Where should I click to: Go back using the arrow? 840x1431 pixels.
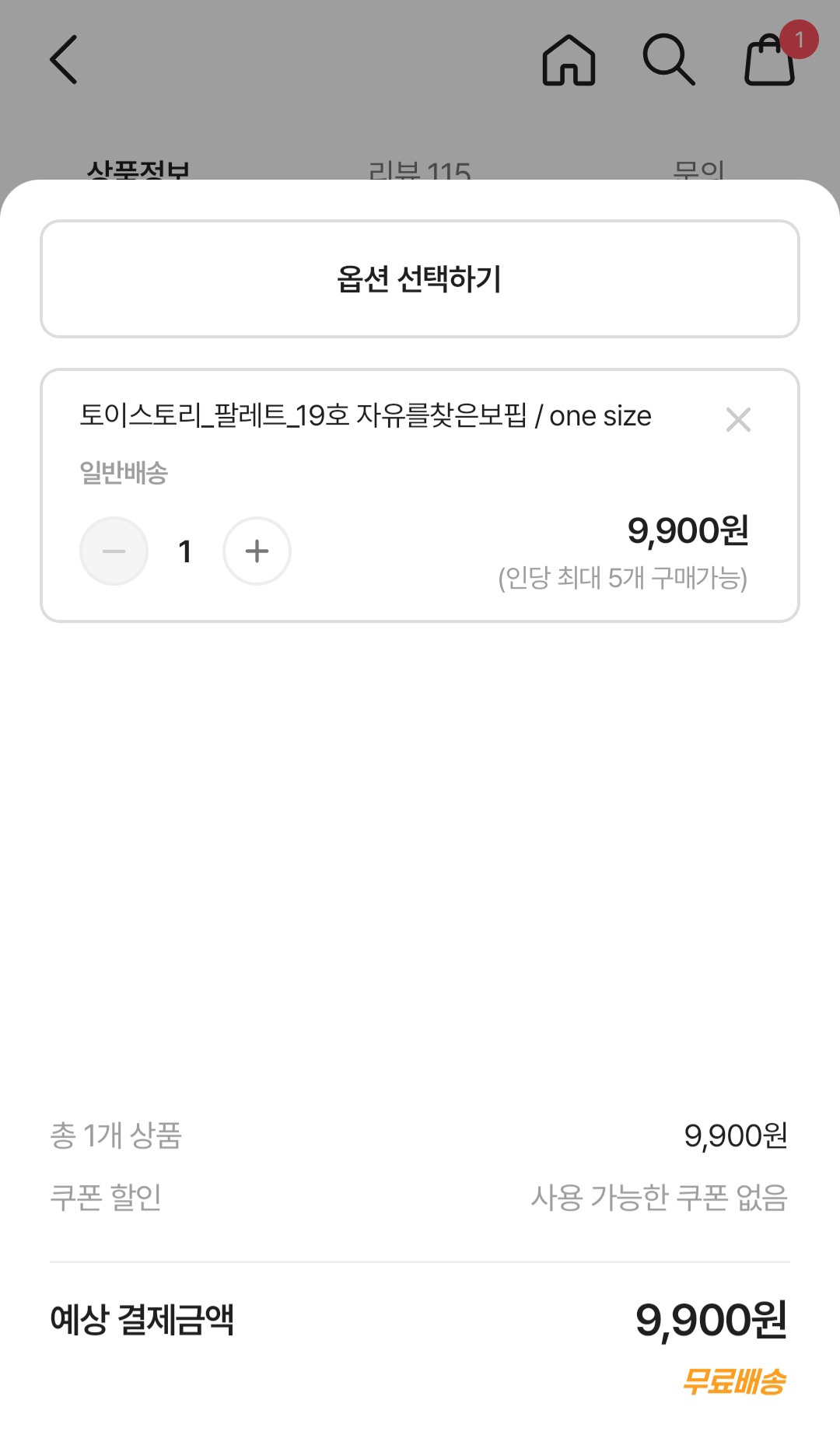pos(64,59)
